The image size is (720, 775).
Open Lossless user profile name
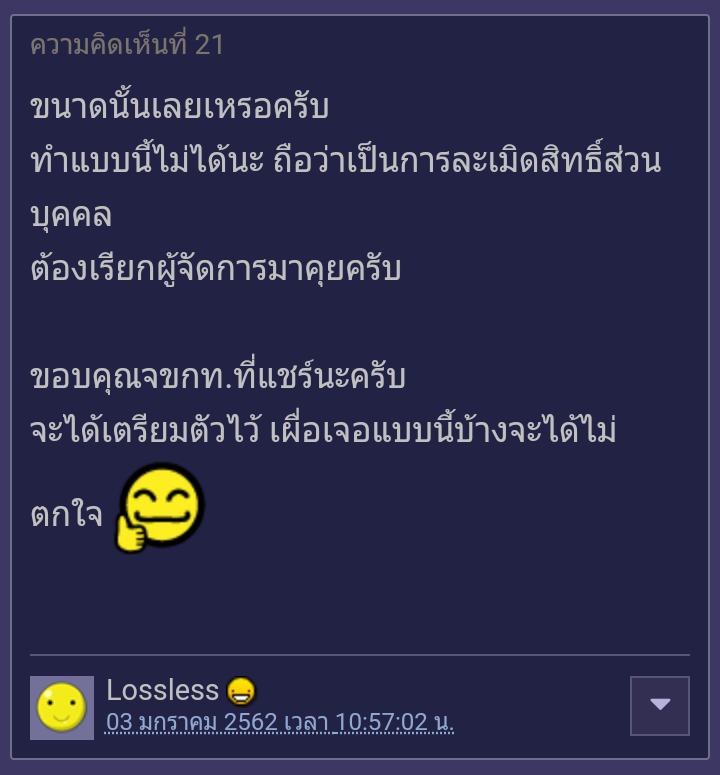(162, 690)
